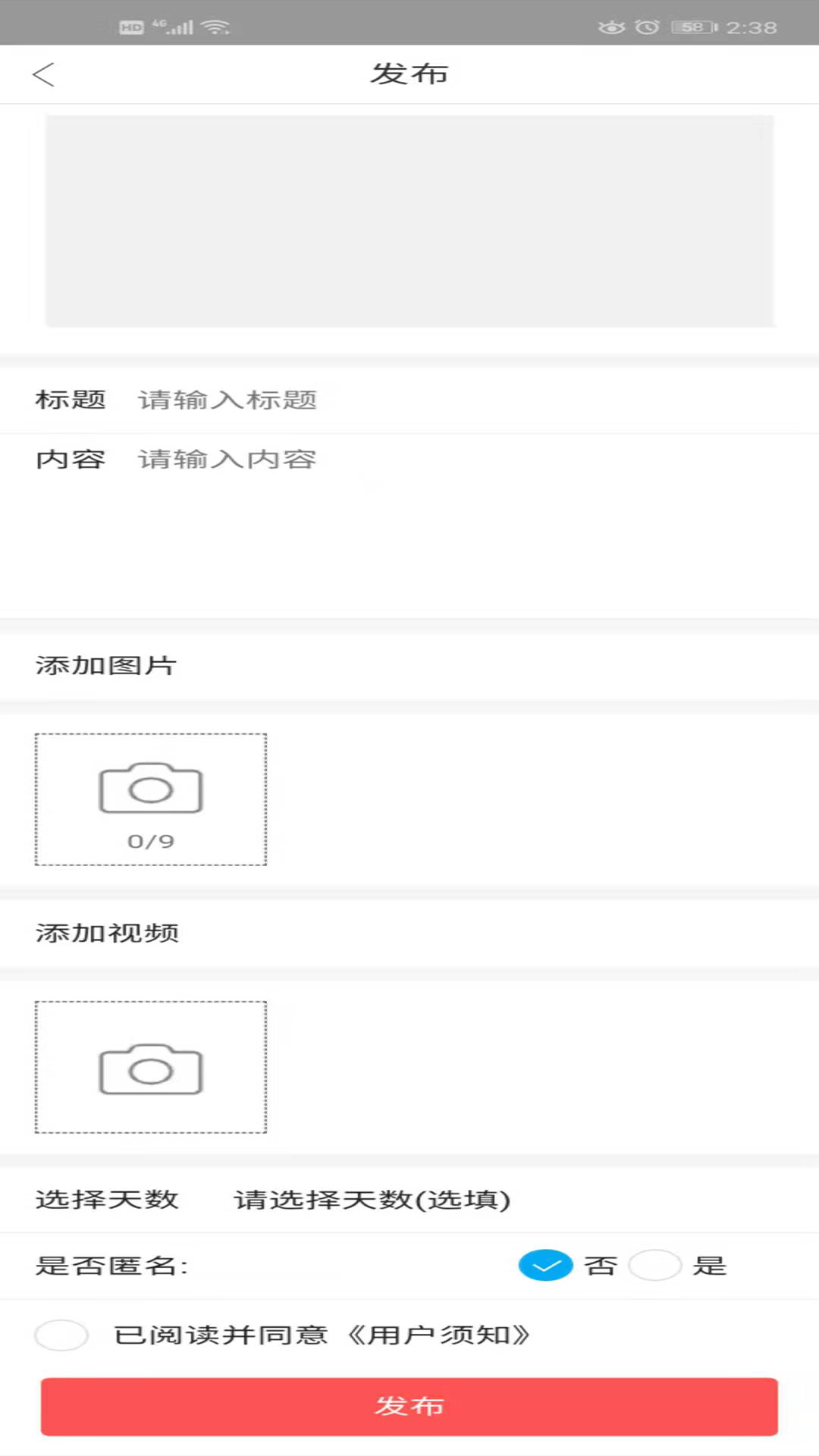The image size is (819, 1456).
Task: Tap the red 发布 button
Action: pyautogui.click(x=409, y=1406)
